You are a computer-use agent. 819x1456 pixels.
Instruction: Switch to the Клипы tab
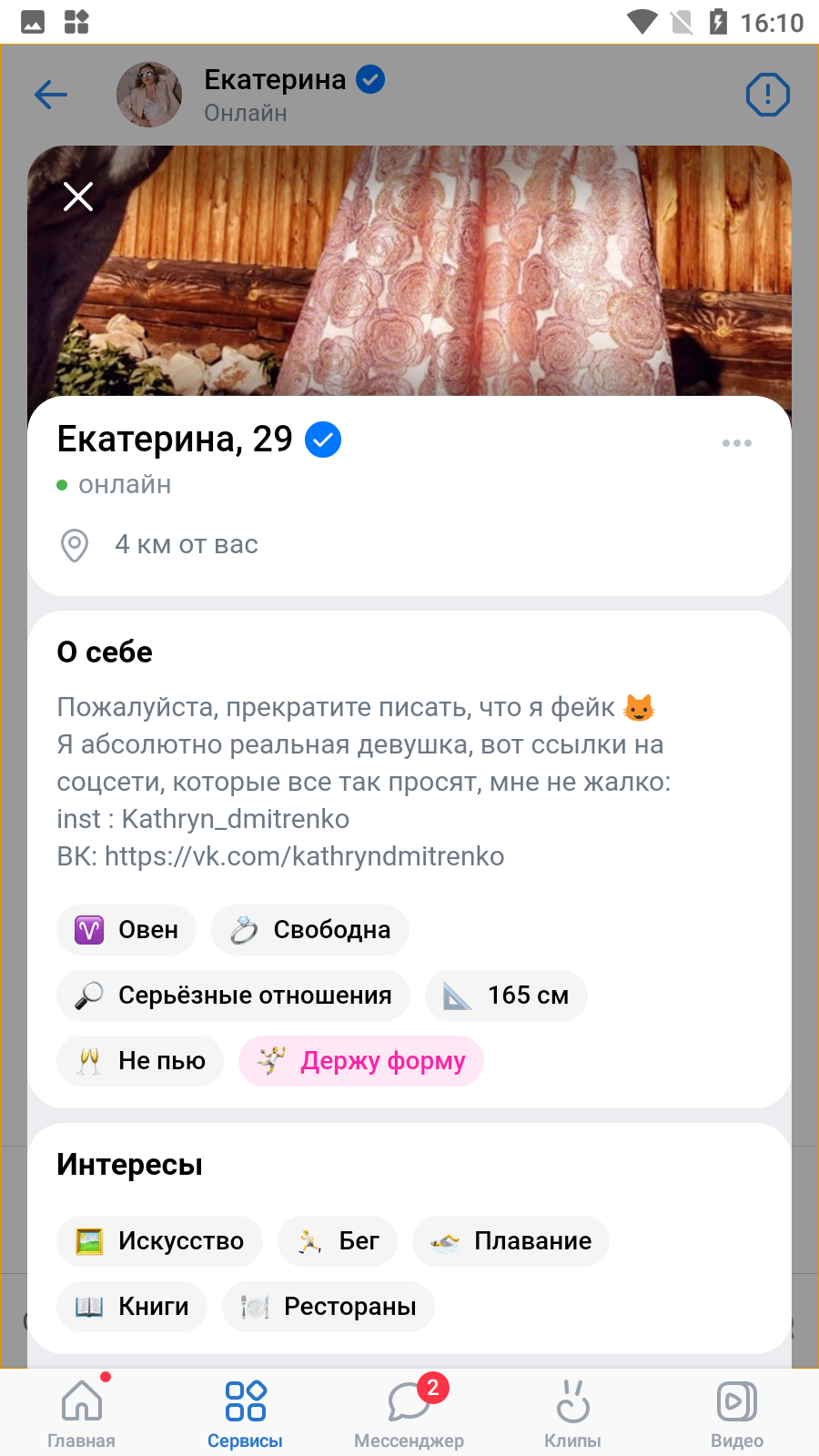[x=572, y=1412]
